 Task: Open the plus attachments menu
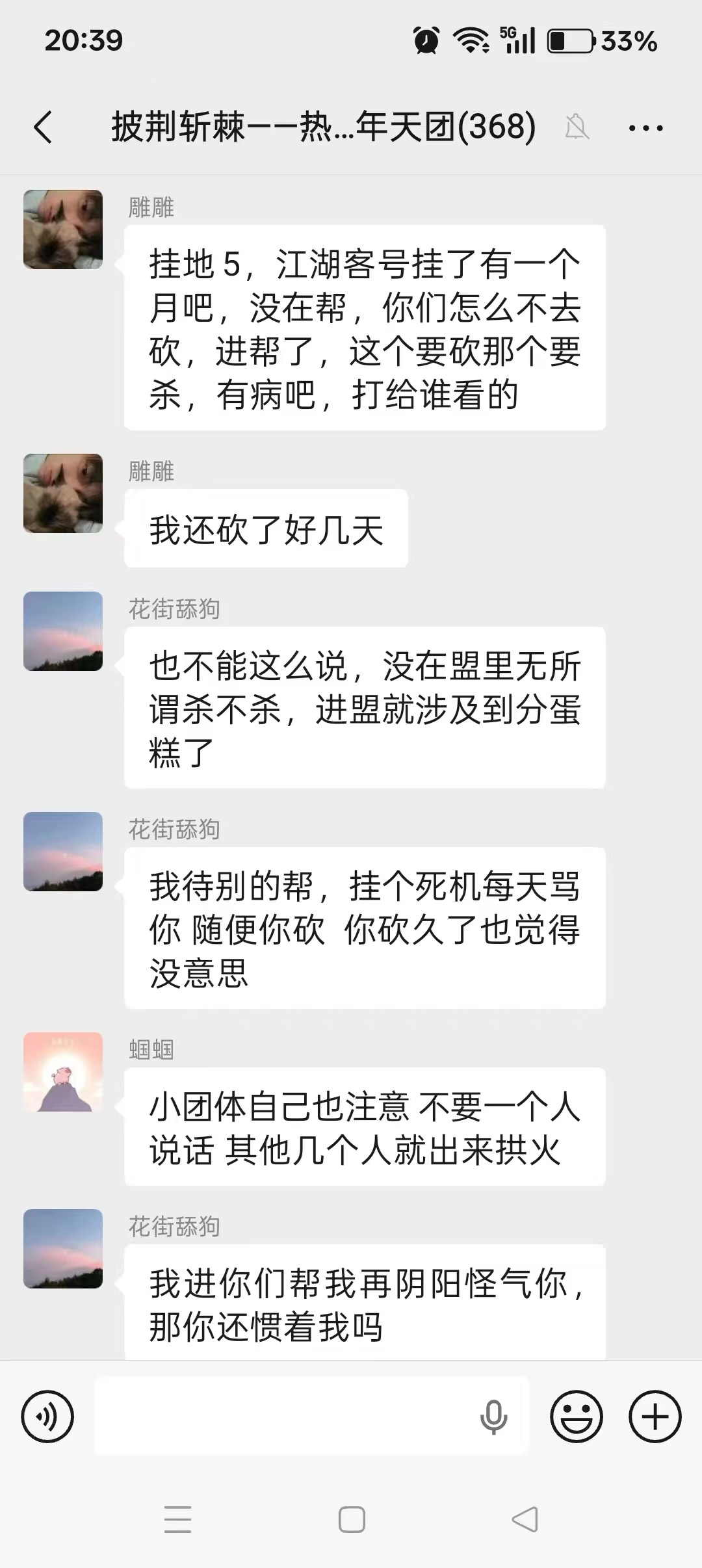pos(655,1417)
